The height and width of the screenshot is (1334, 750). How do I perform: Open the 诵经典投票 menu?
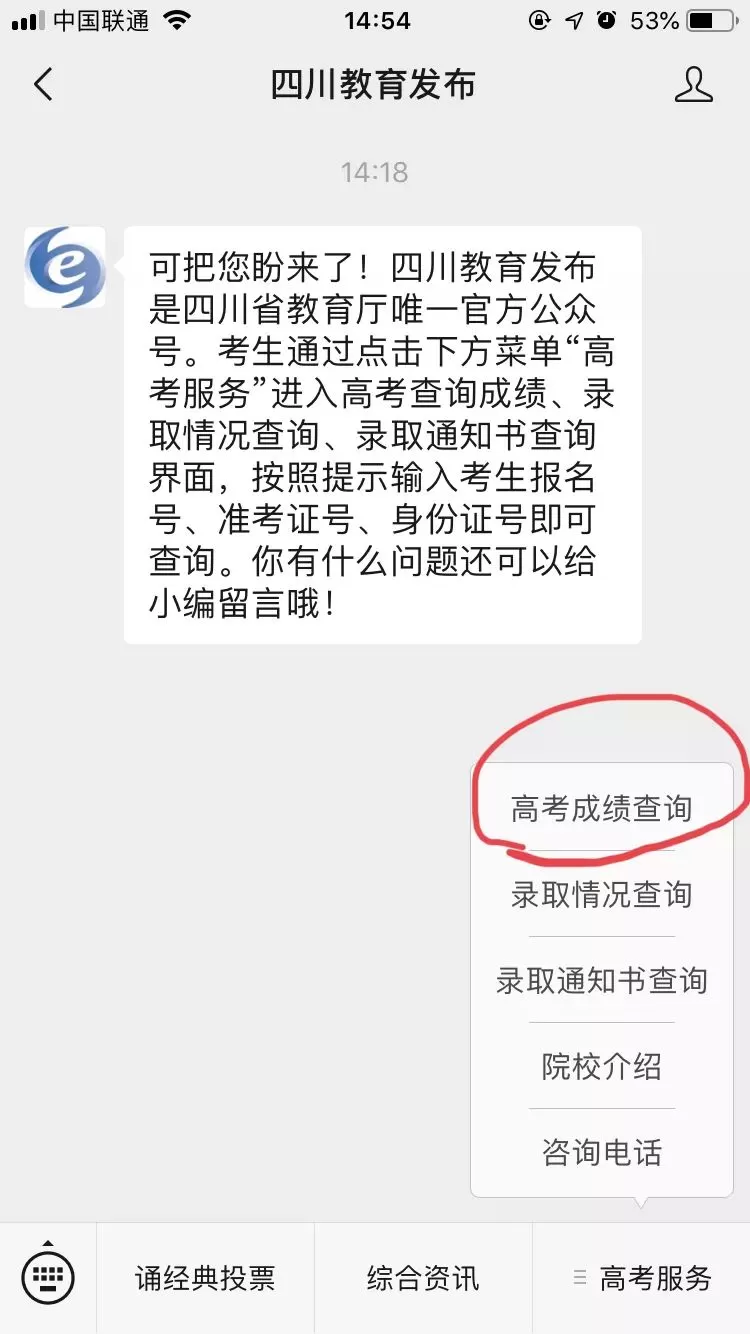[x=205, y=1278]
